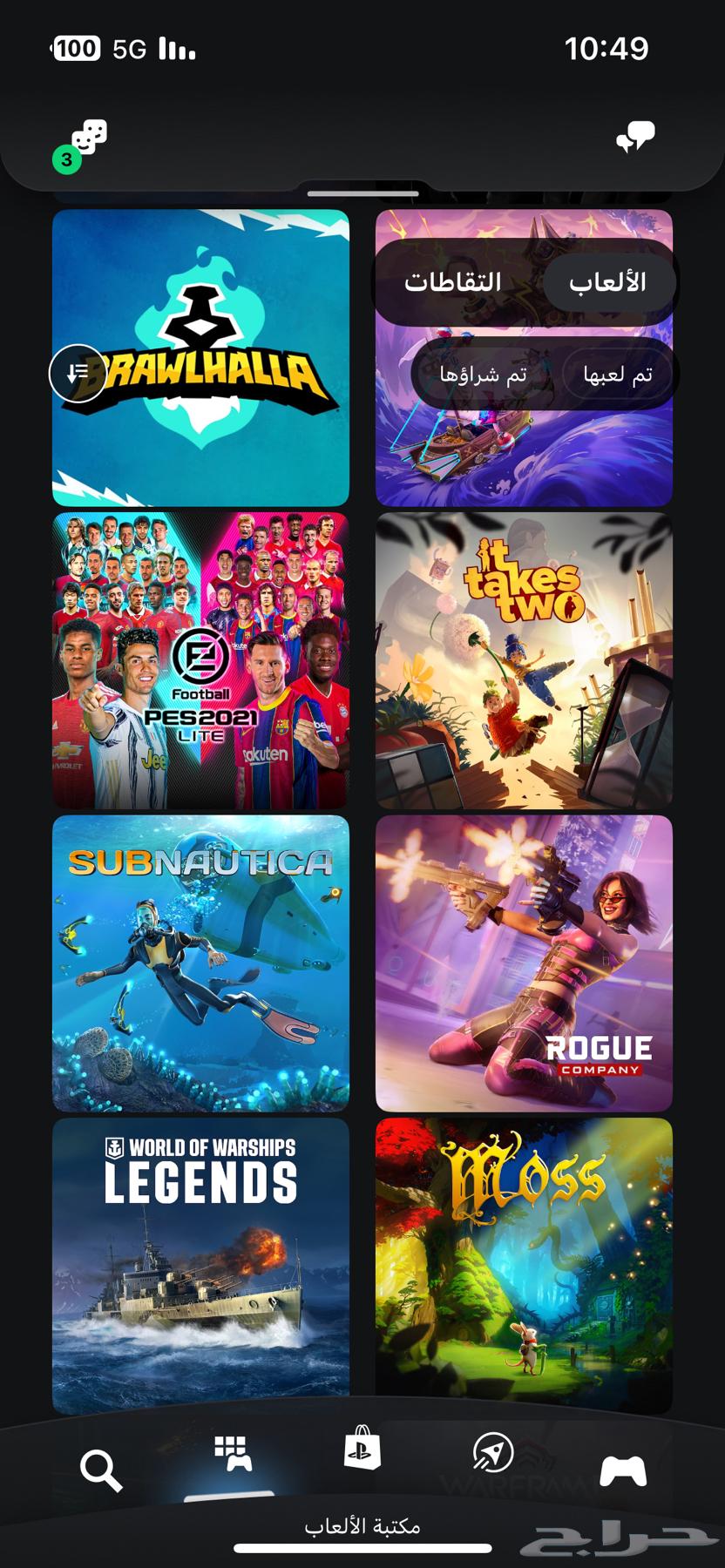Switch to the التقاطات segment

pos(452,282)
